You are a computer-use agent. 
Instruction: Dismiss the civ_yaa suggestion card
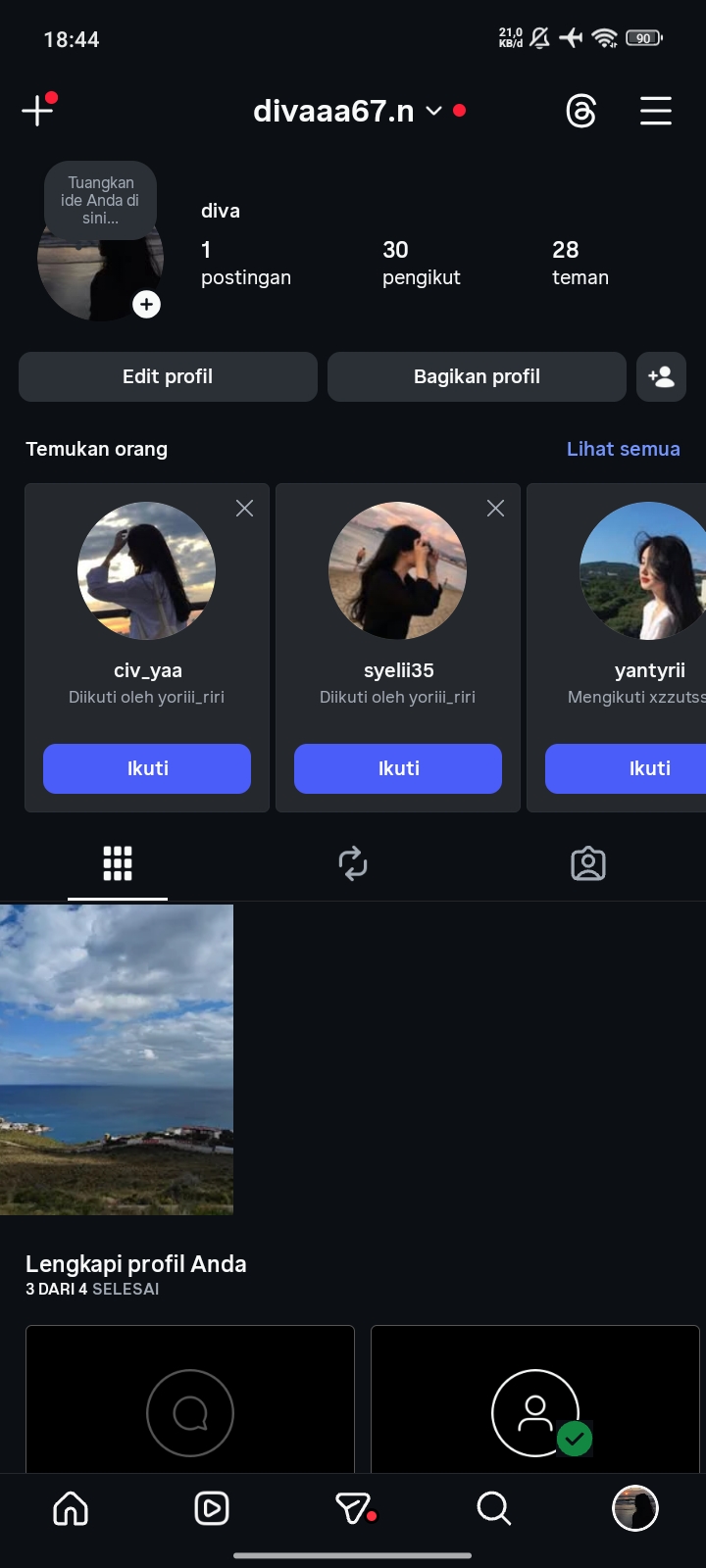coord(244,508)
